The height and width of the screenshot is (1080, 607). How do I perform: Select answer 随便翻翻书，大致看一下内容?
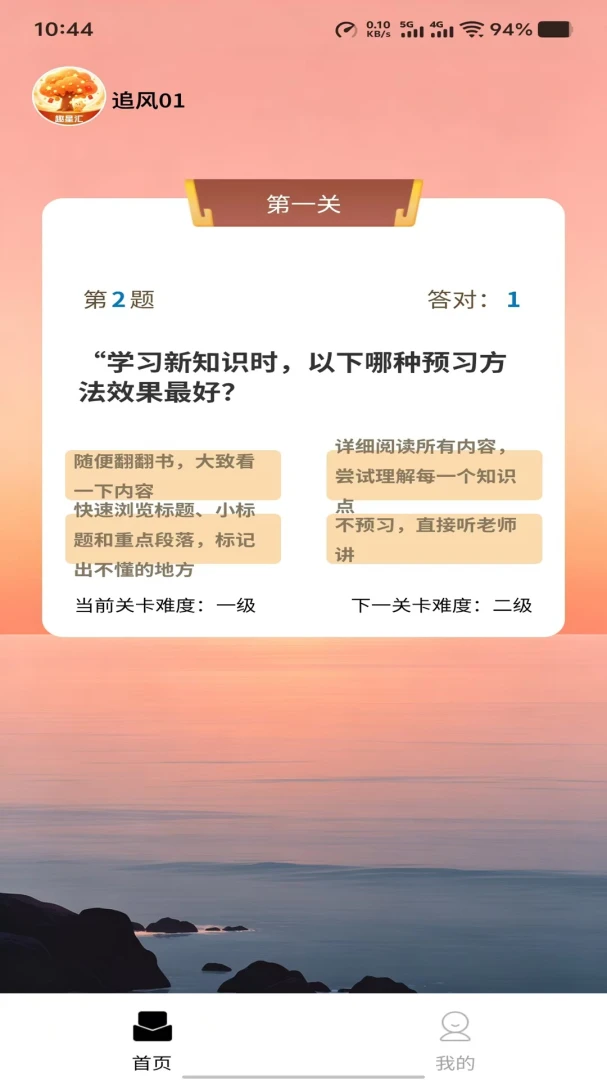tap(173, 475)
